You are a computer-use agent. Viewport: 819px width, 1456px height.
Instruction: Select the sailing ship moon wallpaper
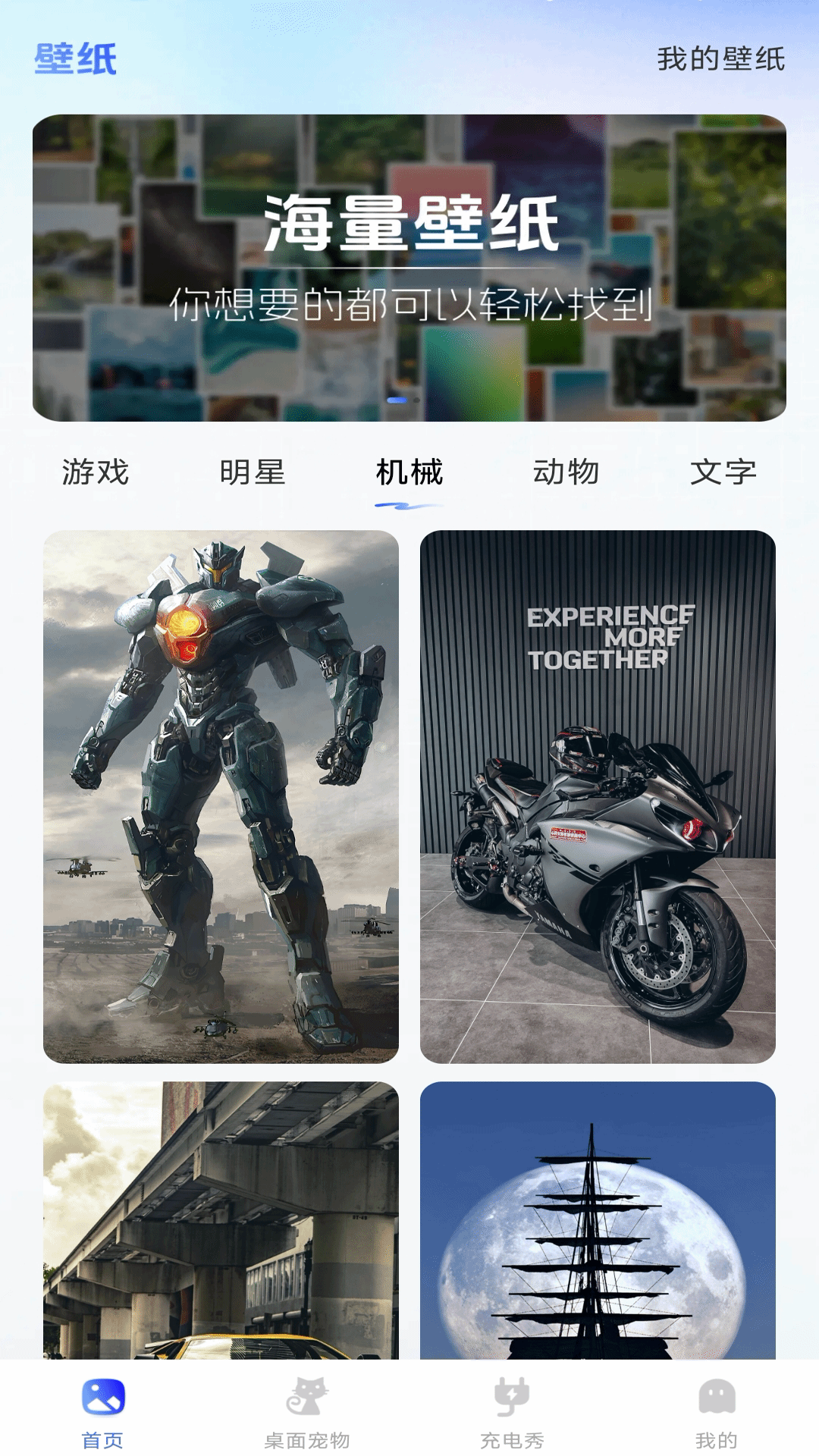click(x=599, y=1221)
